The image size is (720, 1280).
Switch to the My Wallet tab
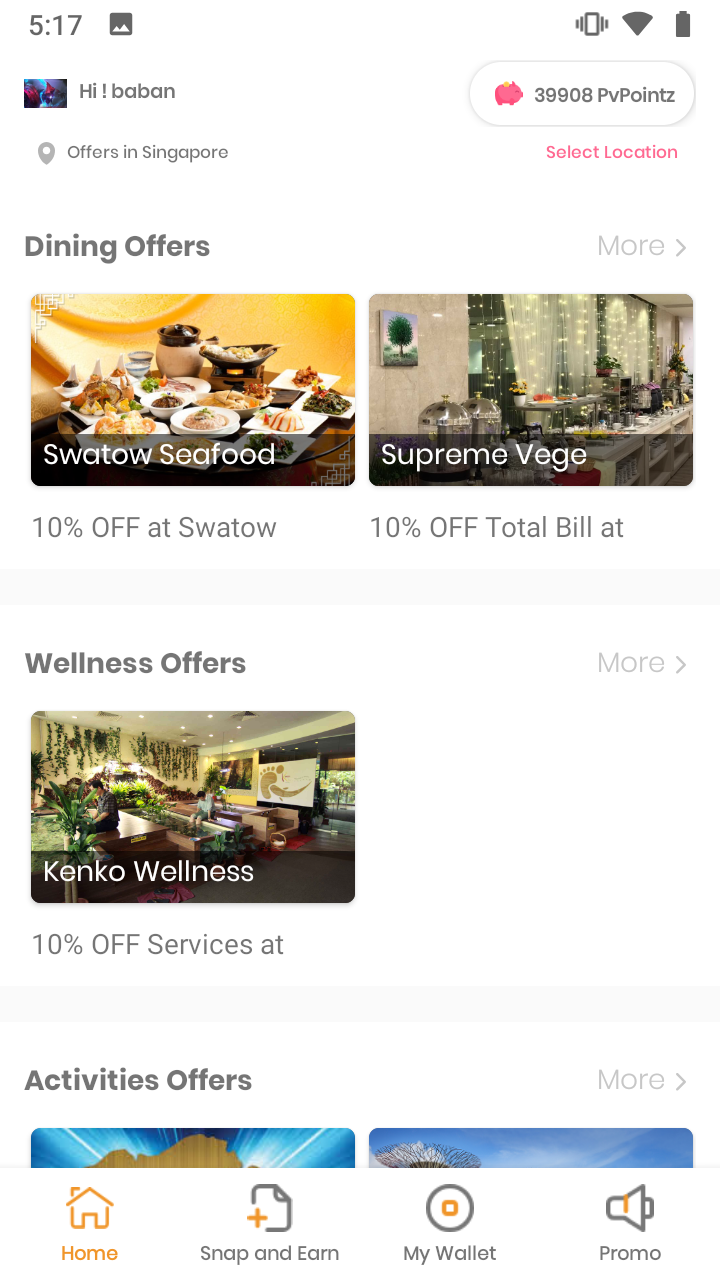click(x=449, y=1224)
